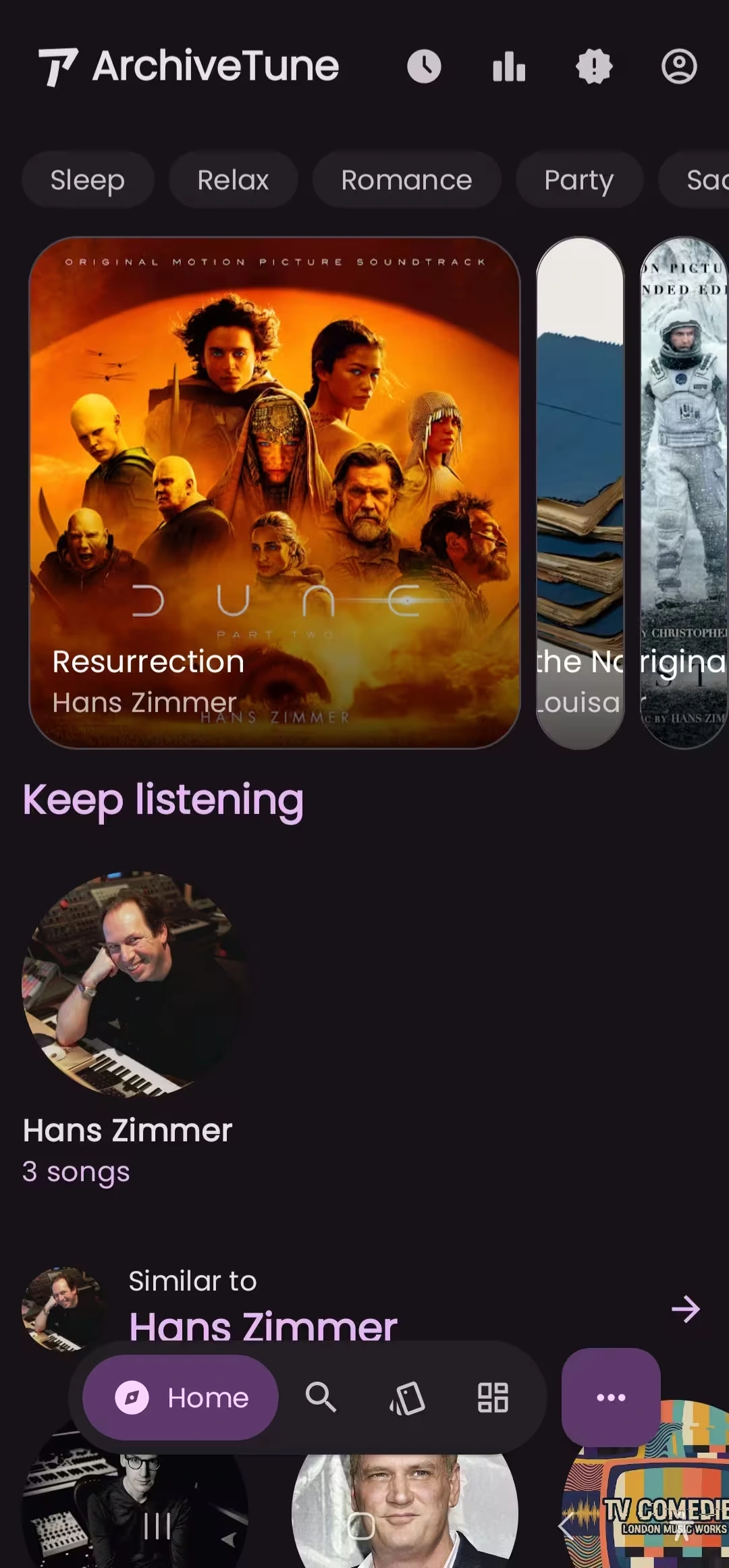
Task: Pick the Party mood chip
Action: pos(578,180)
